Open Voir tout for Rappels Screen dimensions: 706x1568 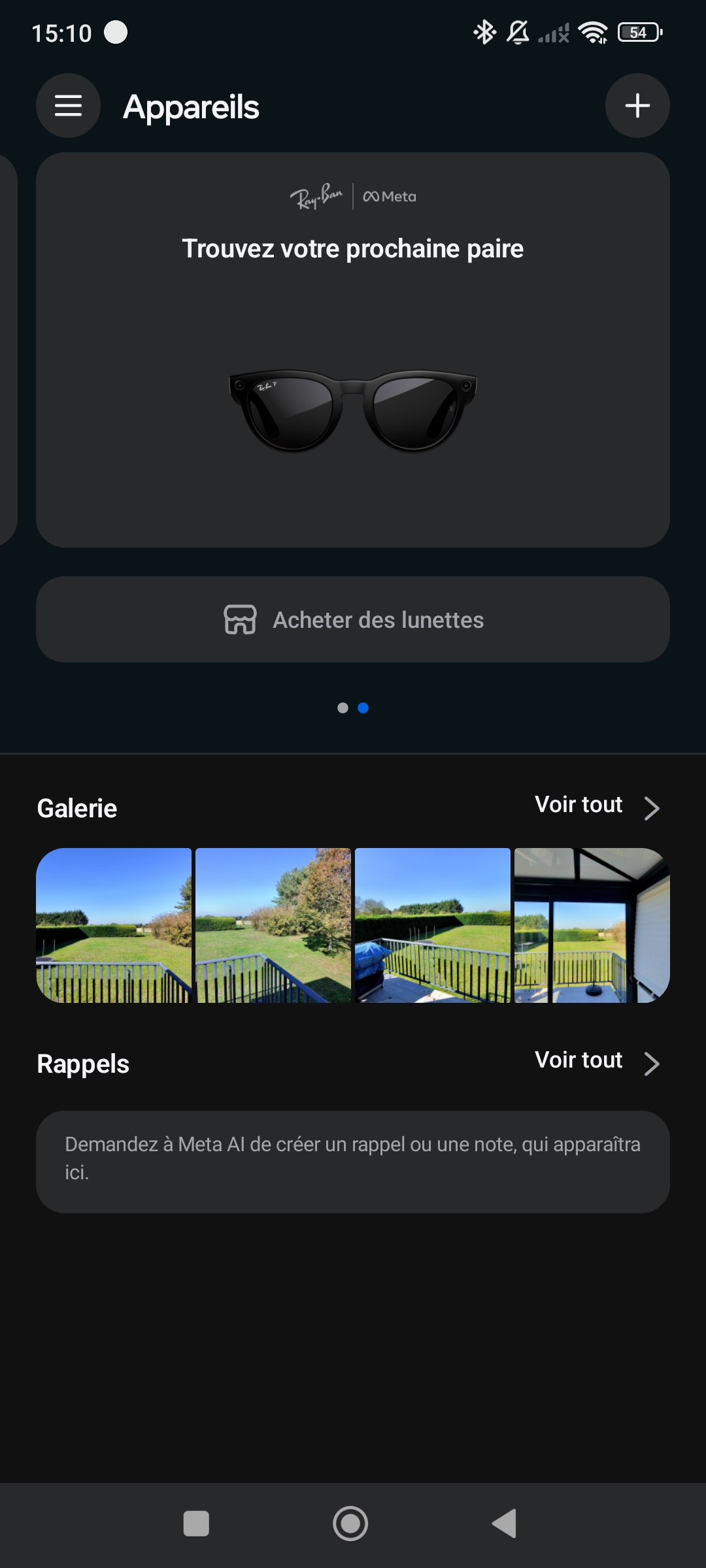[x=596, y=1062]
